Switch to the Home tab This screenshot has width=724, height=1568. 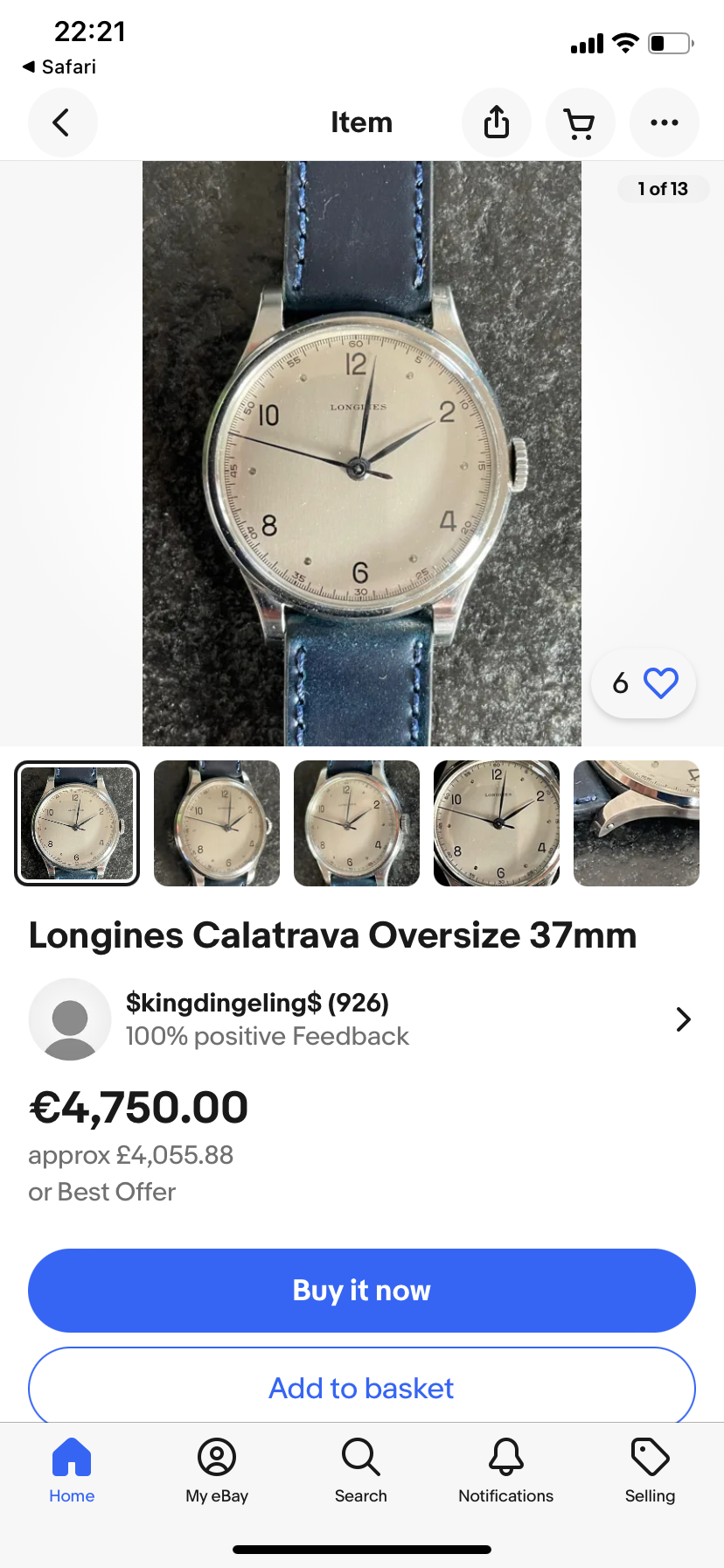pos(72,1470)
